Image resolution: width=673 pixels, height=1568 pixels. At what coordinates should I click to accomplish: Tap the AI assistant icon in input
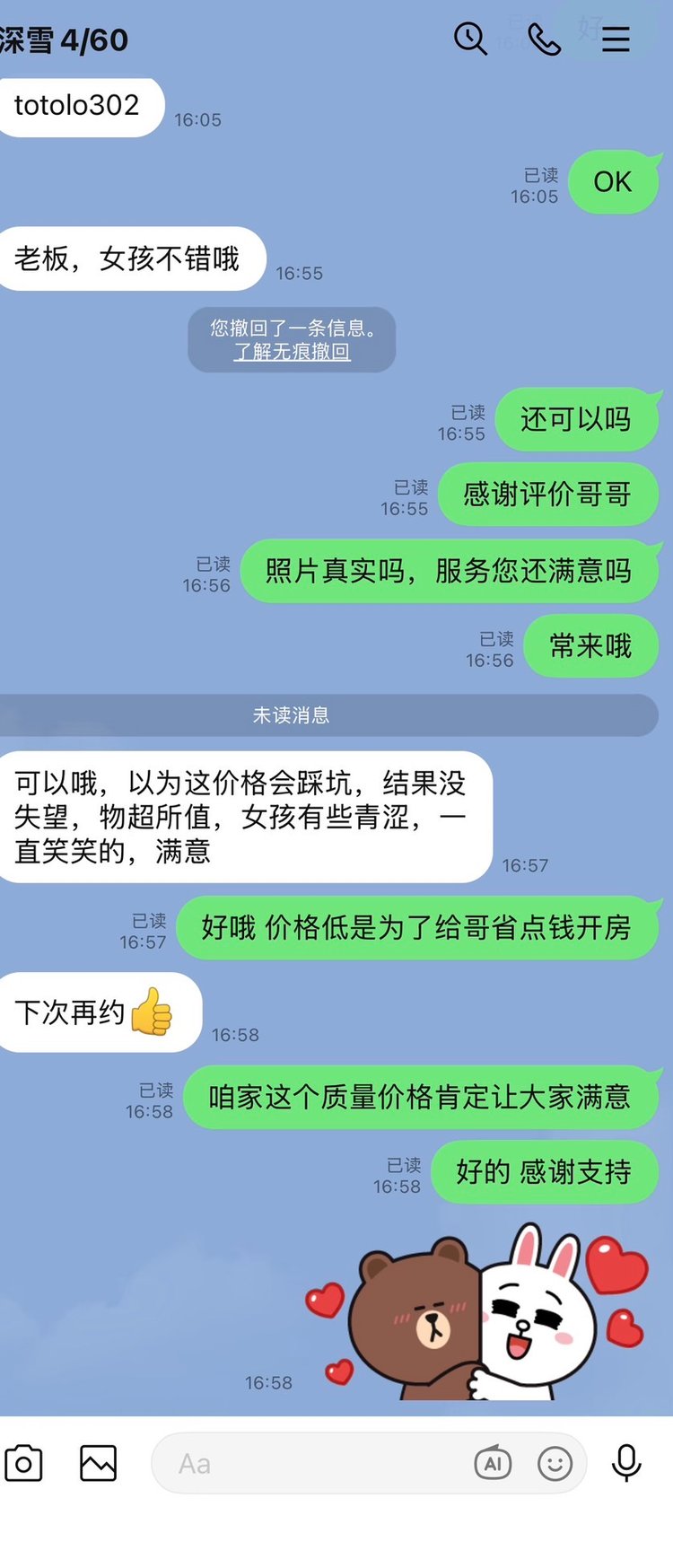point(493,1463)
